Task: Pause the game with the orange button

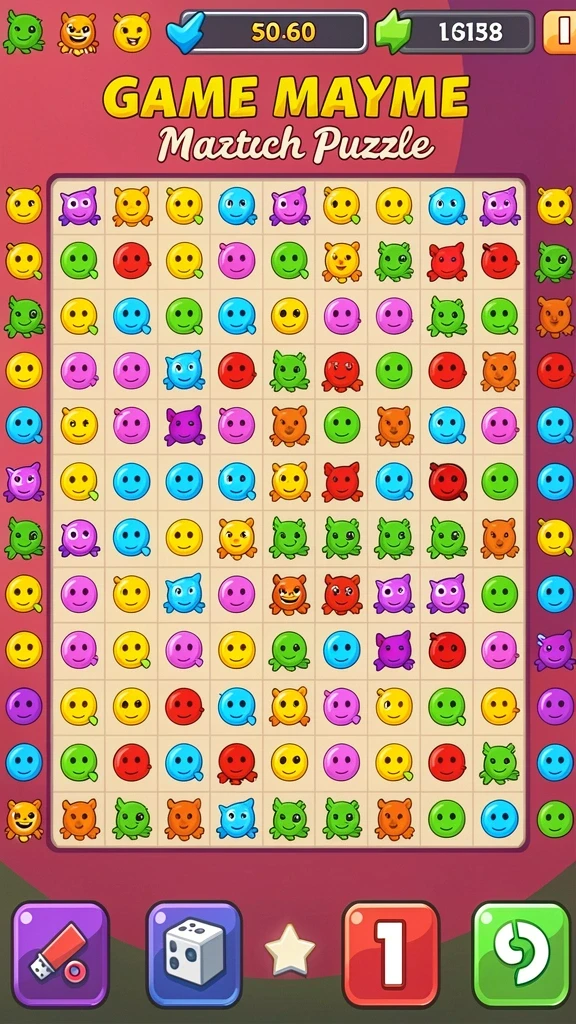Action: (x=560, y=32)
